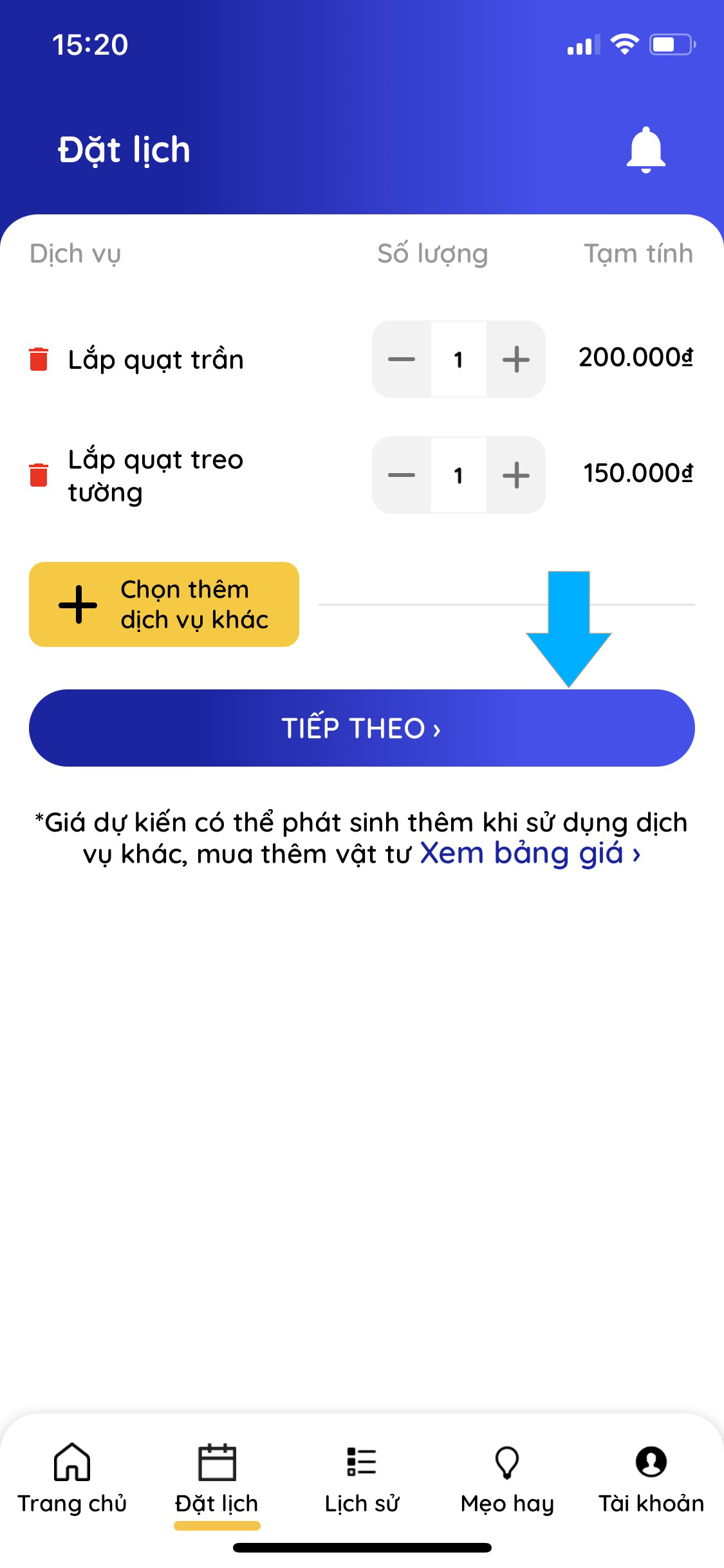Tap Chọn thêm dịch vụ khác button
This screenshot has width=724, height=1568.
[x=164, y=604]
